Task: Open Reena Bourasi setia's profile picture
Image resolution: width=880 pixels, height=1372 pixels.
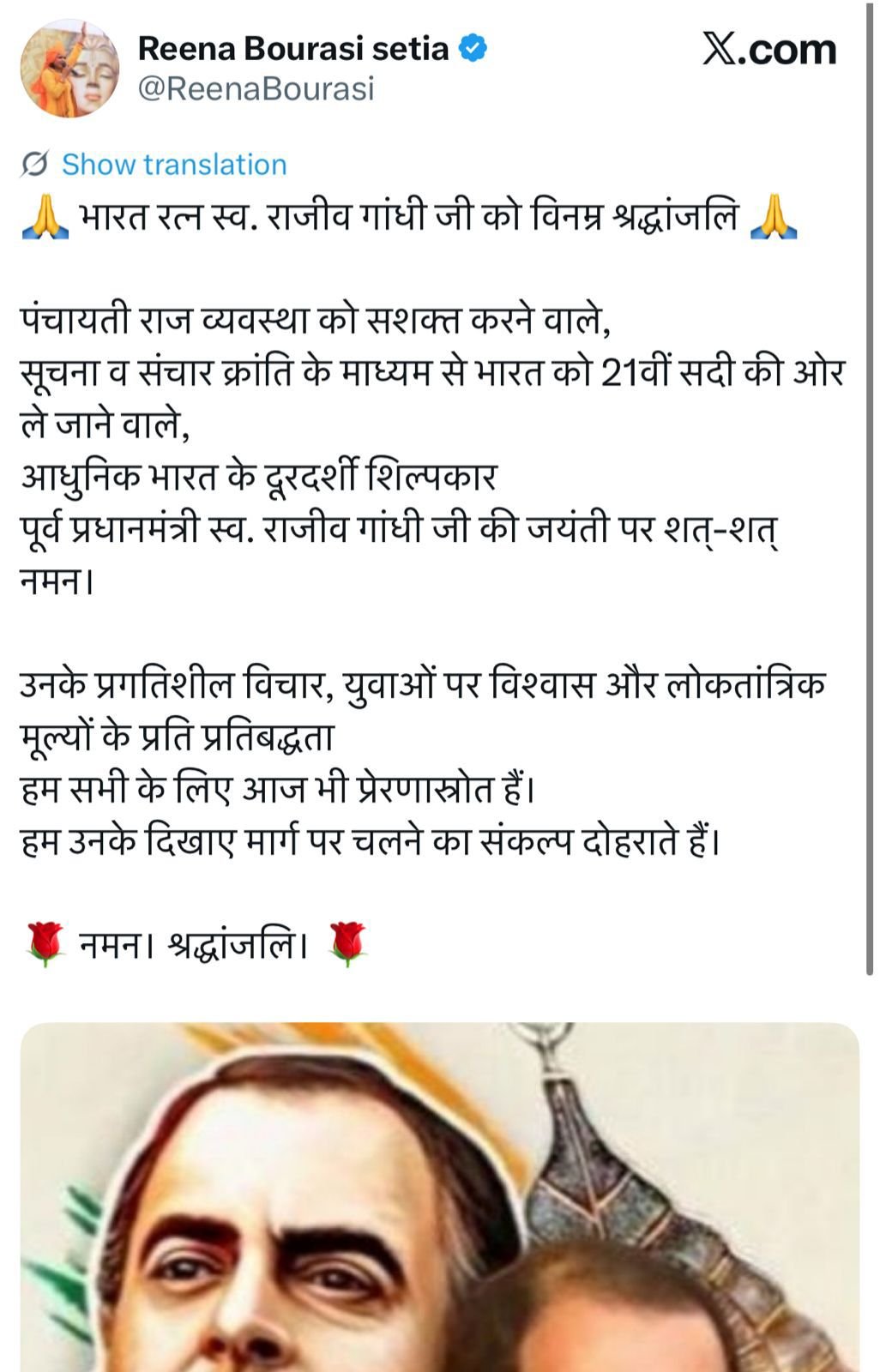Action: [x=69, y=68]
